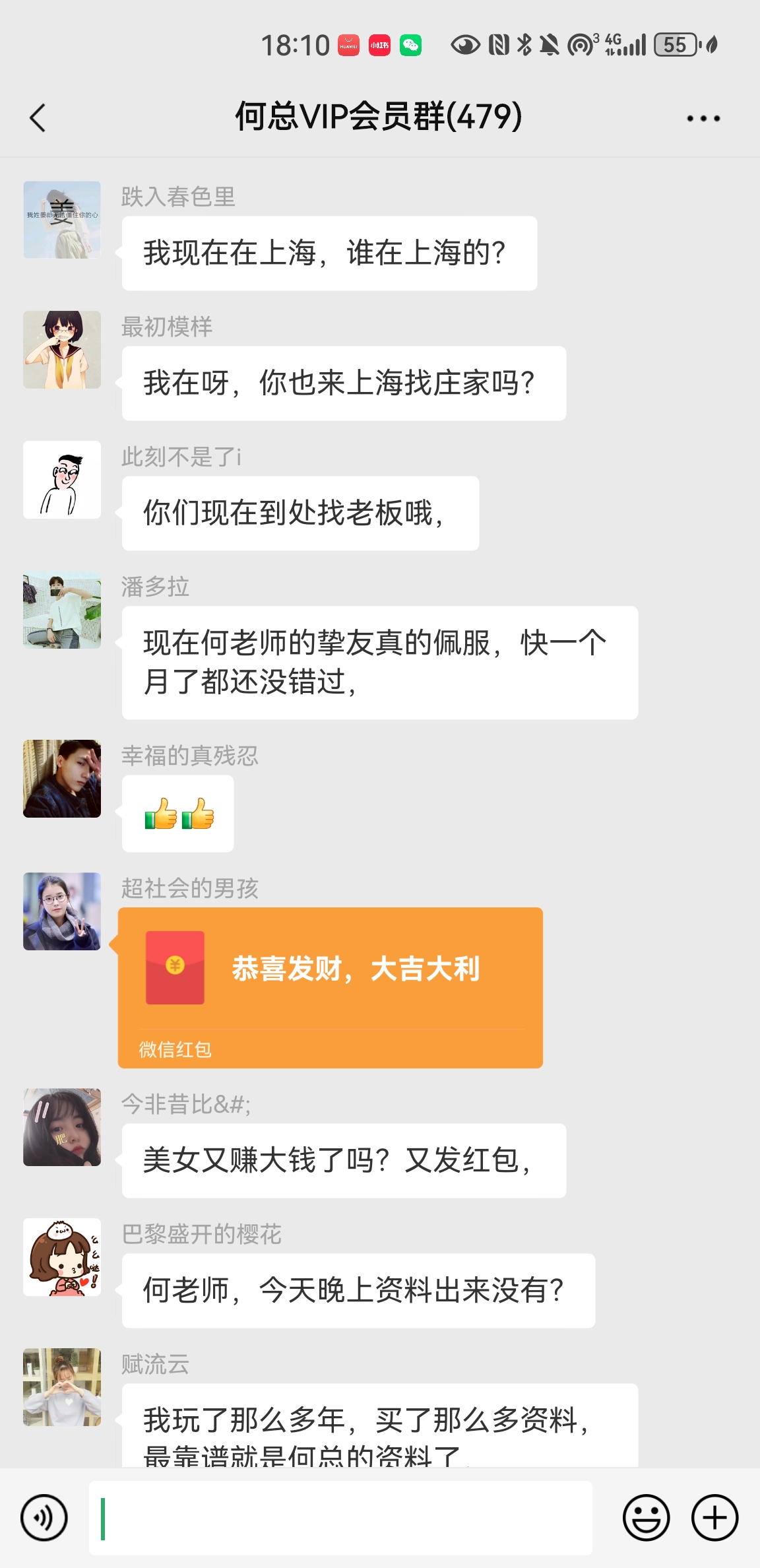The height and width of the screenshot is (1568, 760).
Task: View 最初模样's profile avatar
Action: click(x=62, y=350)
